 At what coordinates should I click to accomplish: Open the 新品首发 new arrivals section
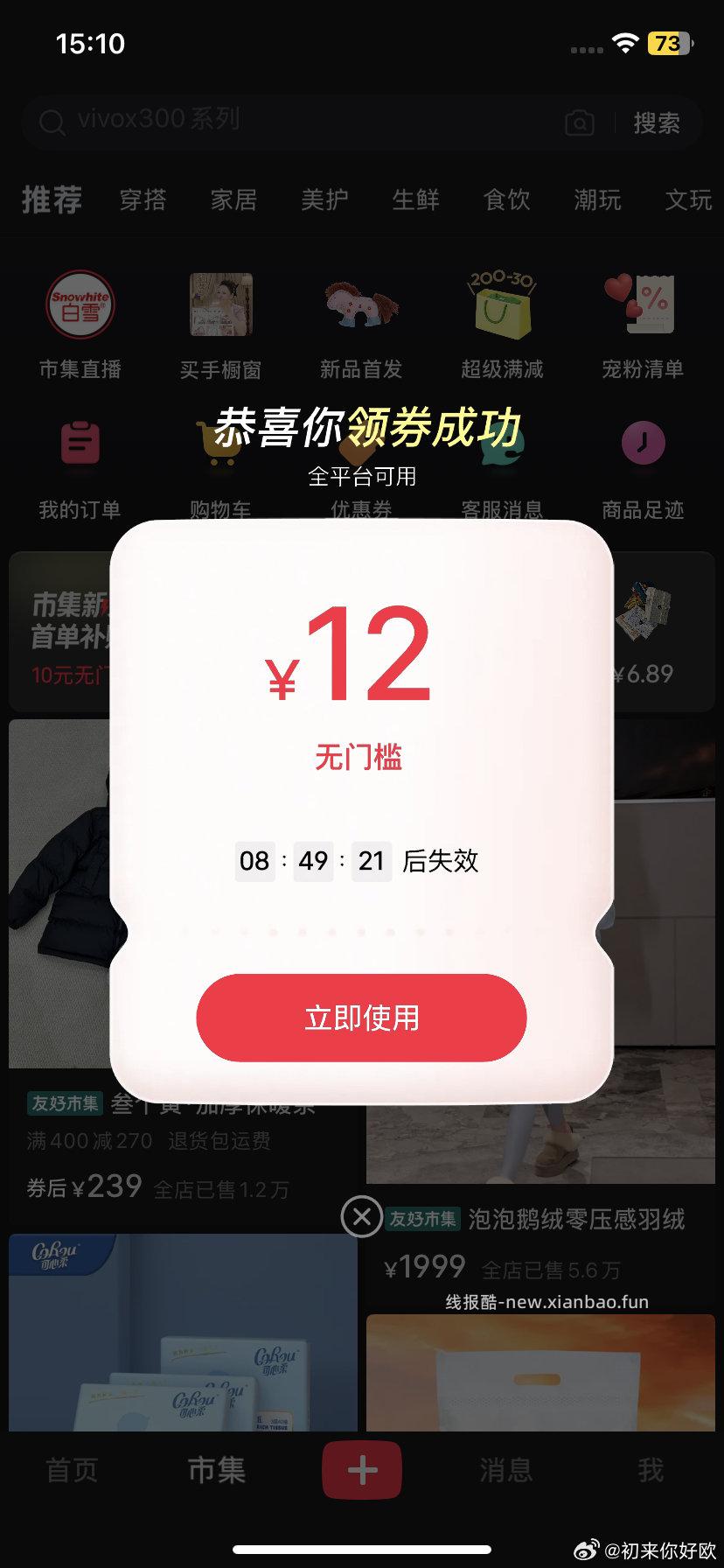point(360,324)
